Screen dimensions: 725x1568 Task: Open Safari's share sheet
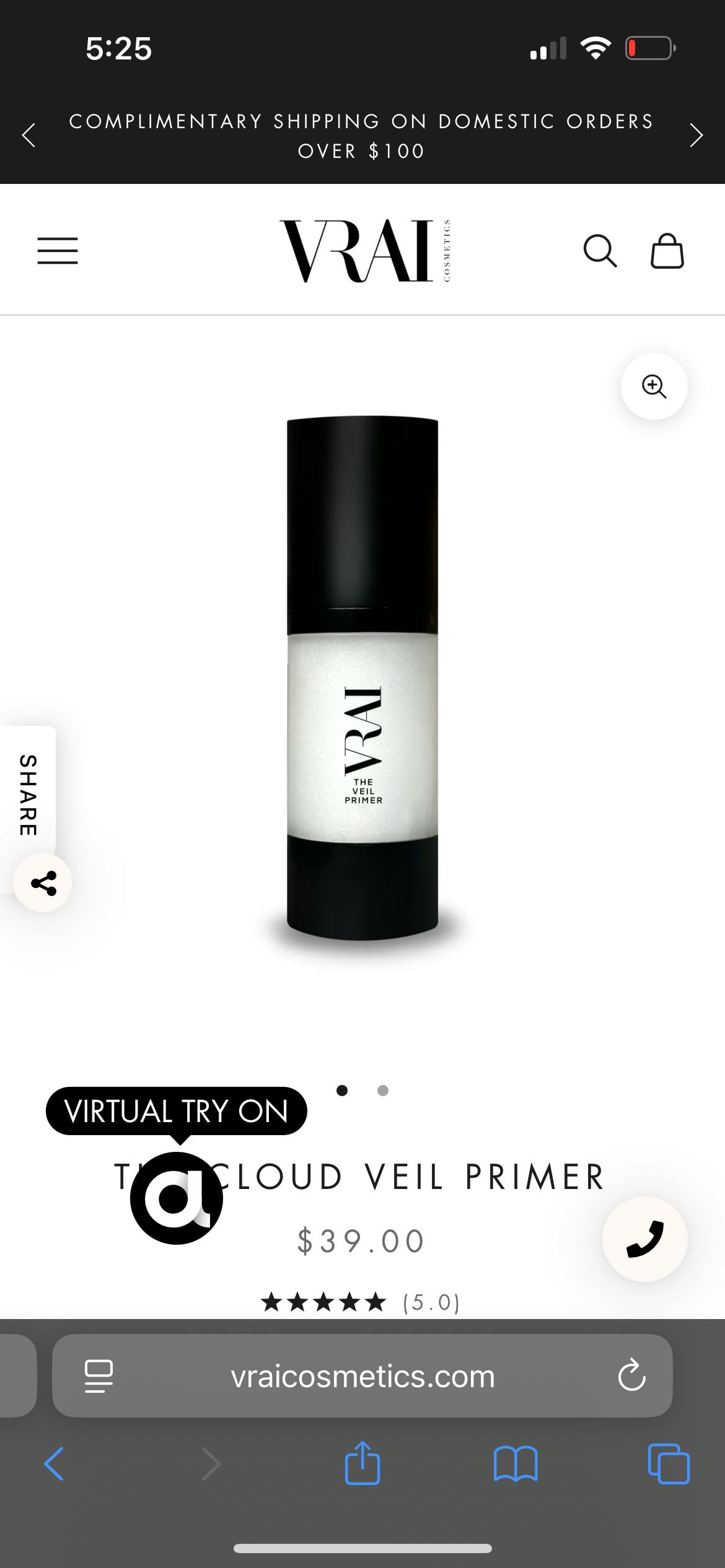pyautogui.click(x=362, y=1463)
